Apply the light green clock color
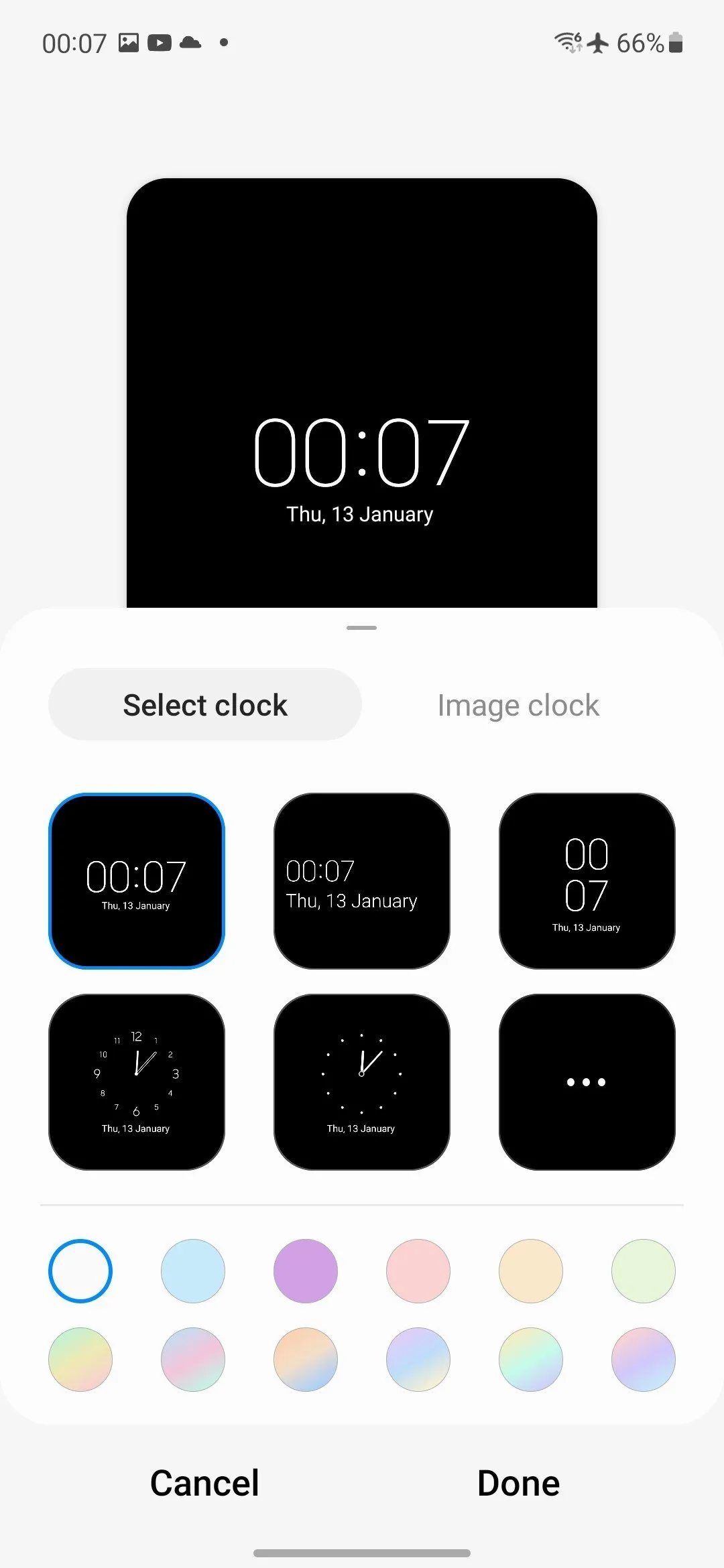Screen dimensions: 724x1568 tap(644, 1271)
